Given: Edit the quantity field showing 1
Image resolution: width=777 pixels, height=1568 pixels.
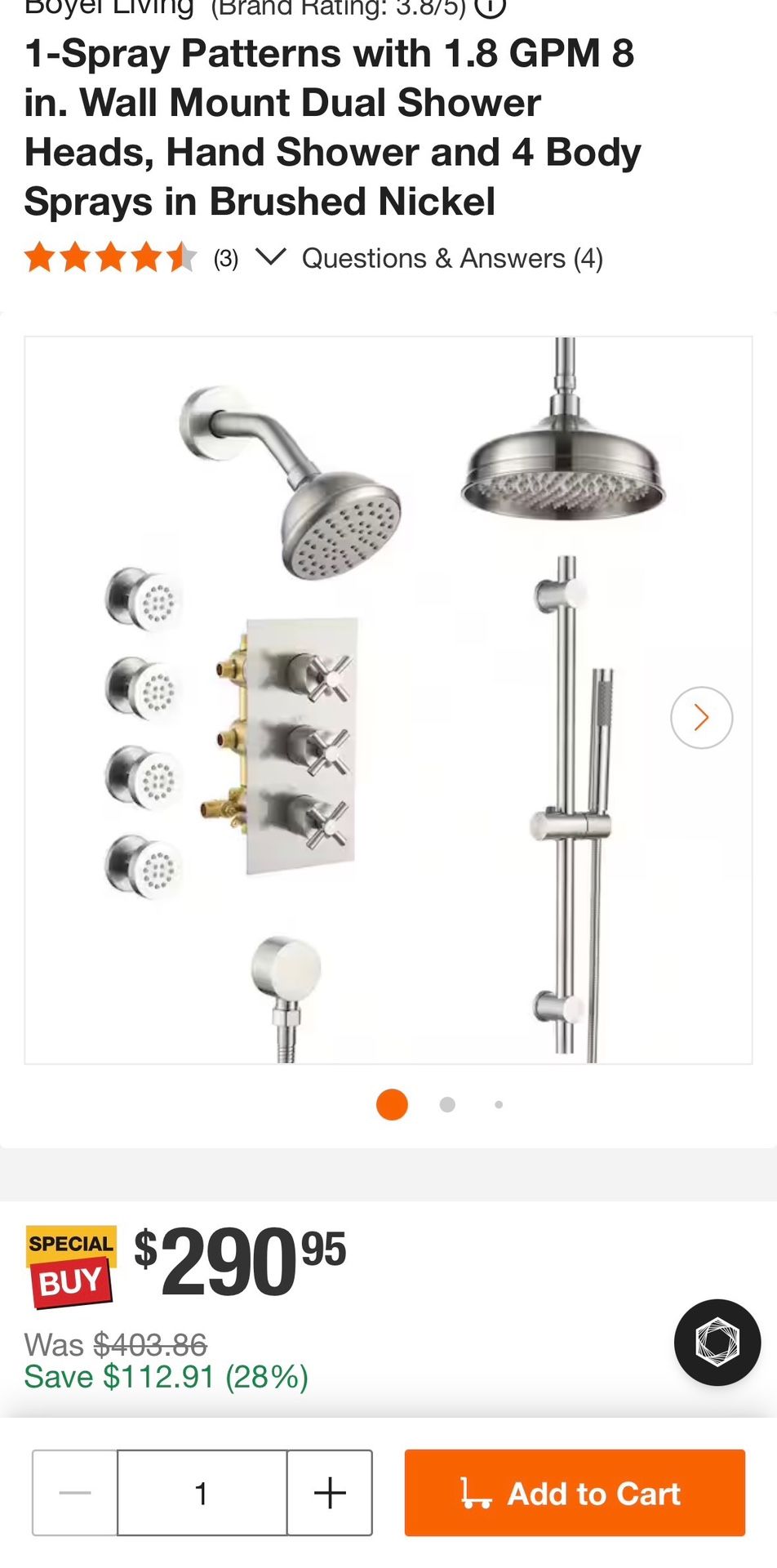Looking at the screenshot, I should [x=202, y=1493].
